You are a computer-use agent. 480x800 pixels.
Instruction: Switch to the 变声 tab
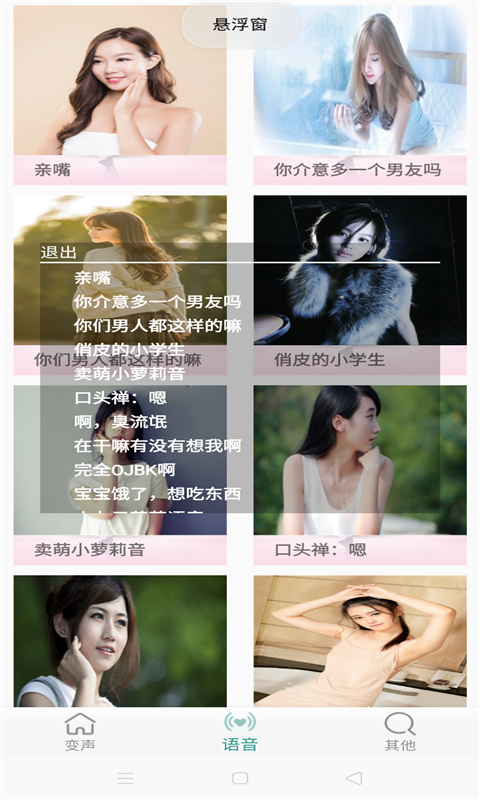80,732
